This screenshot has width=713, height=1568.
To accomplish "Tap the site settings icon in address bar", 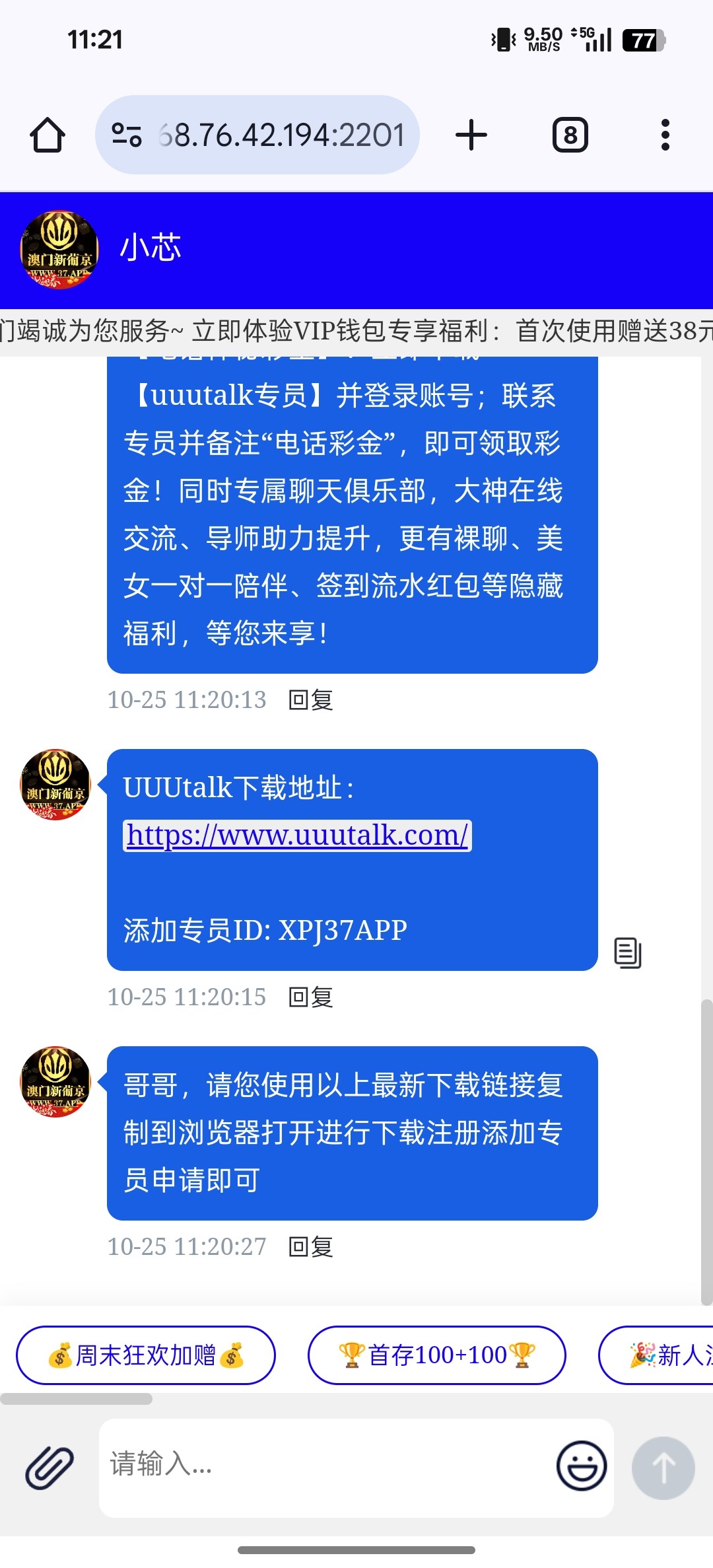I will 126,135.
